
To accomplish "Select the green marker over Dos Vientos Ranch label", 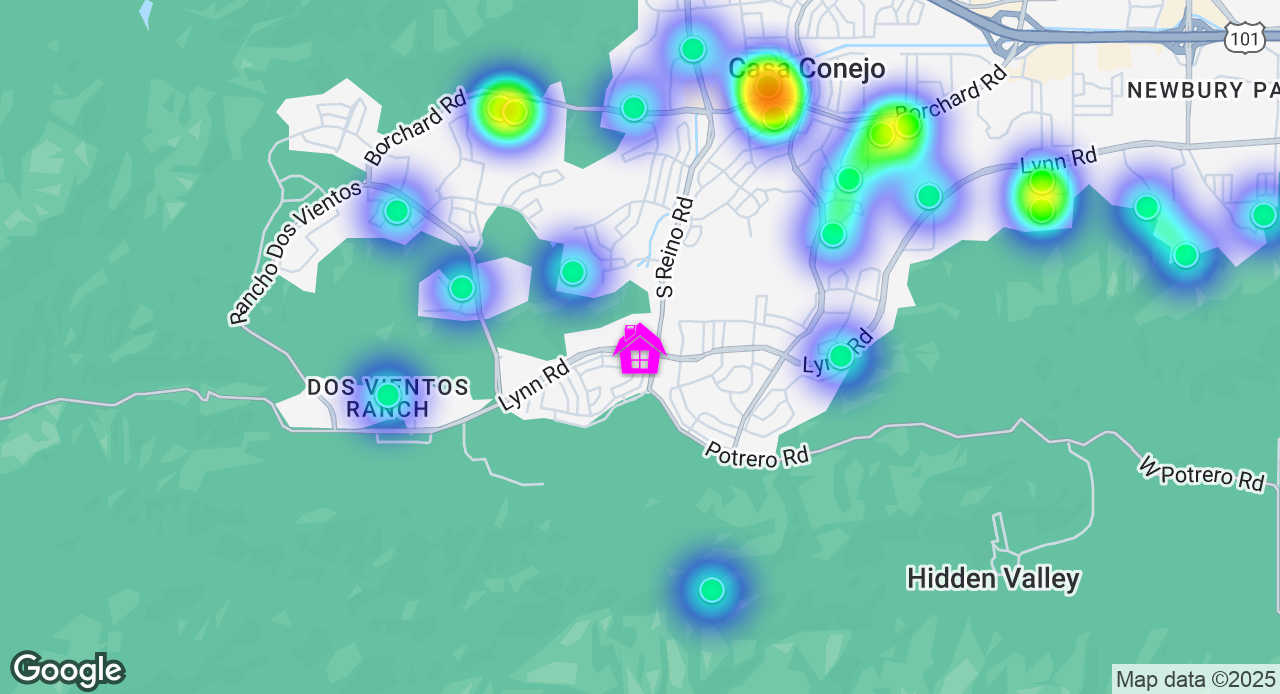I will pyautogui.click(x=388, y=396).
